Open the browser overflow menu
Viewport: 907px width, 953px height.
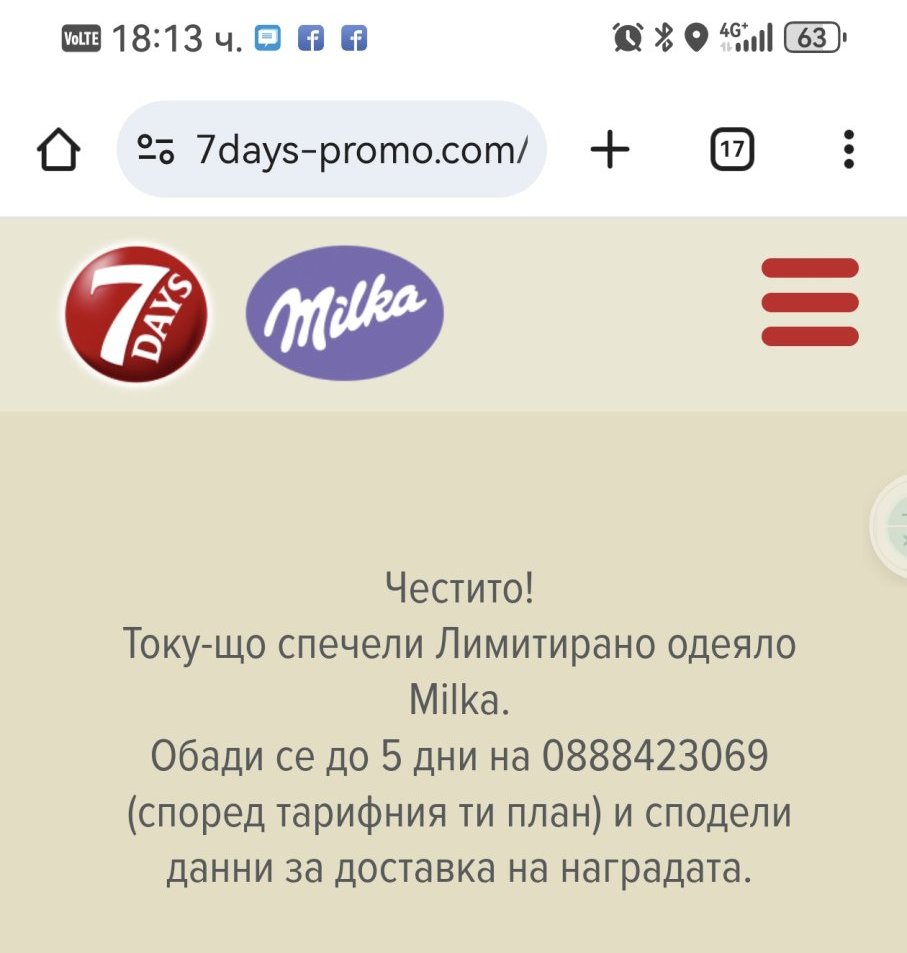pos(848,150)
